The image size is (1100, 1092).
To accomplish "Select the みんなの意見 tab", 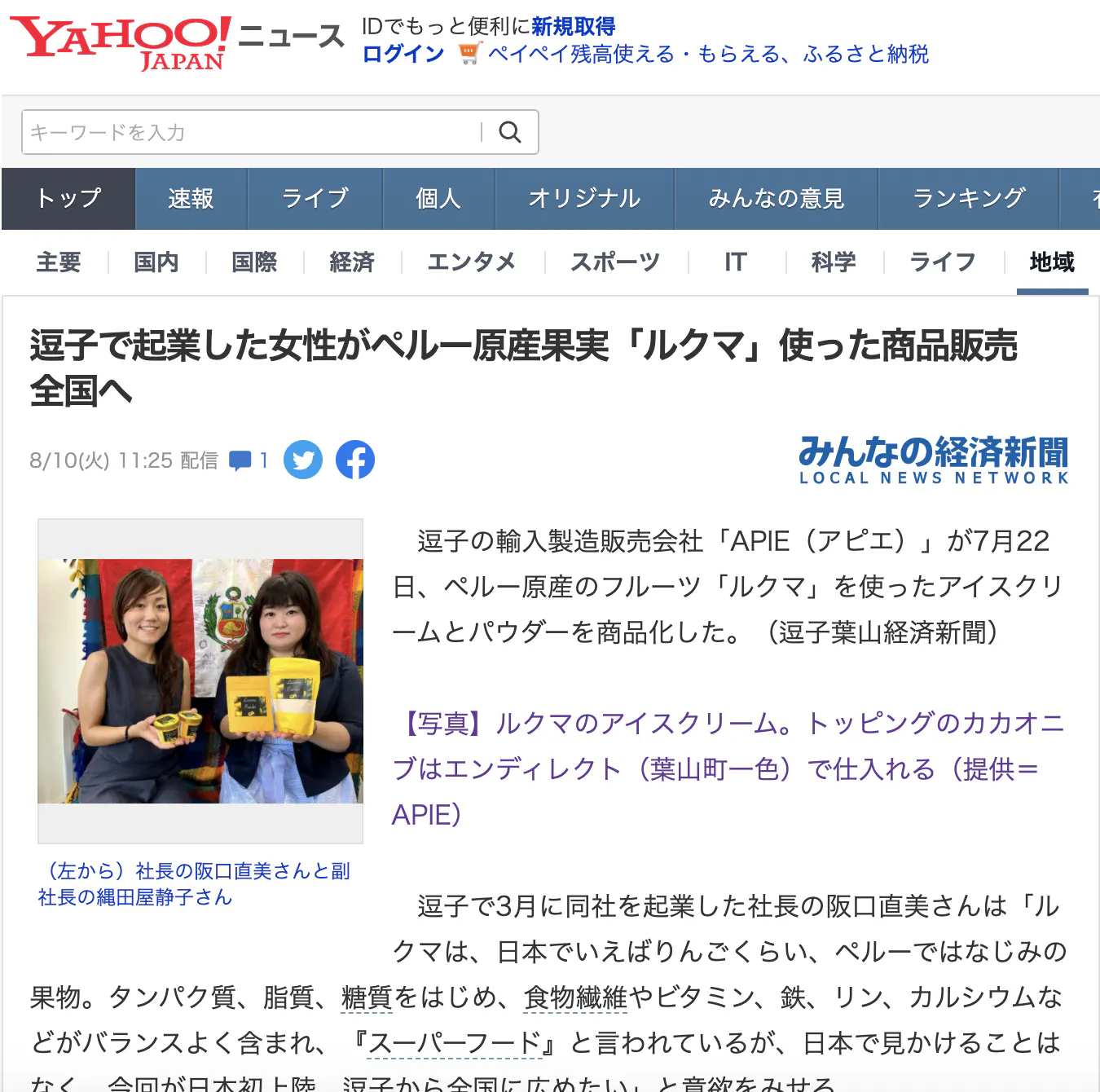I will pyautogui.click(x=776, y=199).
